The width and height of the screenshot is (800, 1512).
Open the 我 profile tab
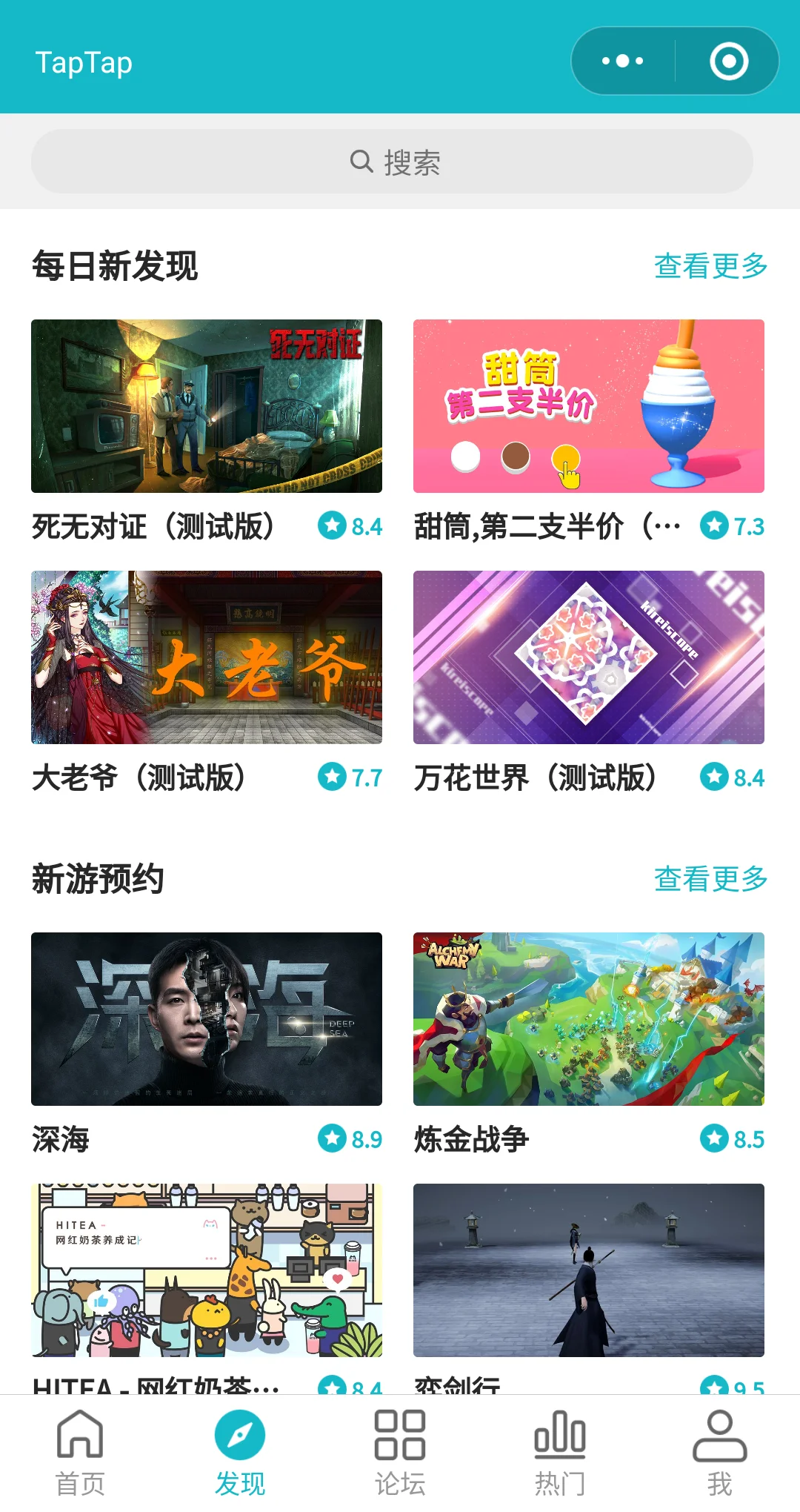pyautogui.click(x=719, y=1453)
